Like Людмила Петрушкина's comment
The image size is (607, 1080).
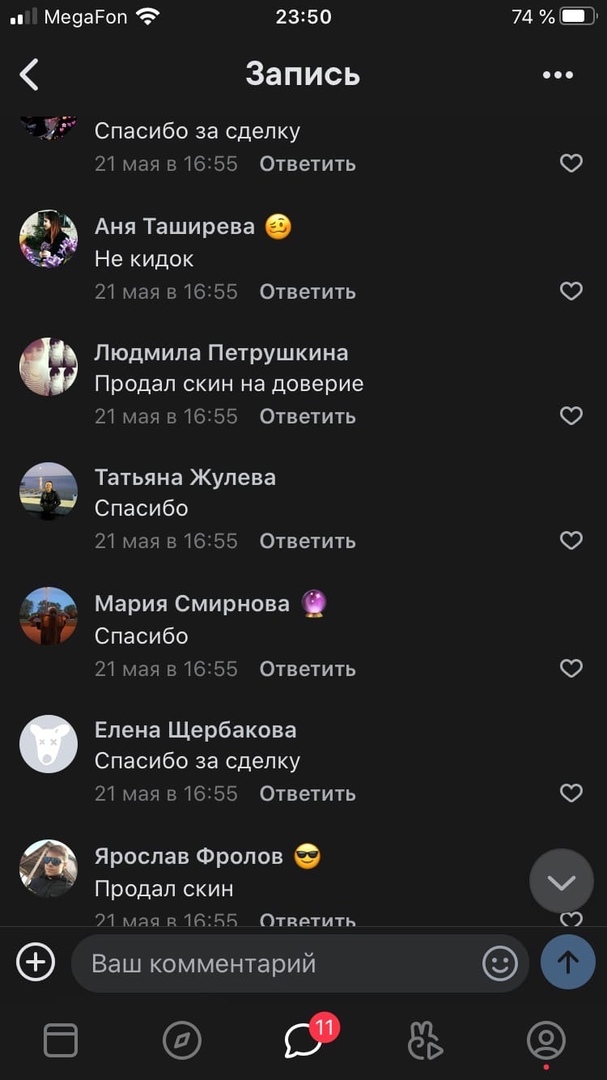571,416
